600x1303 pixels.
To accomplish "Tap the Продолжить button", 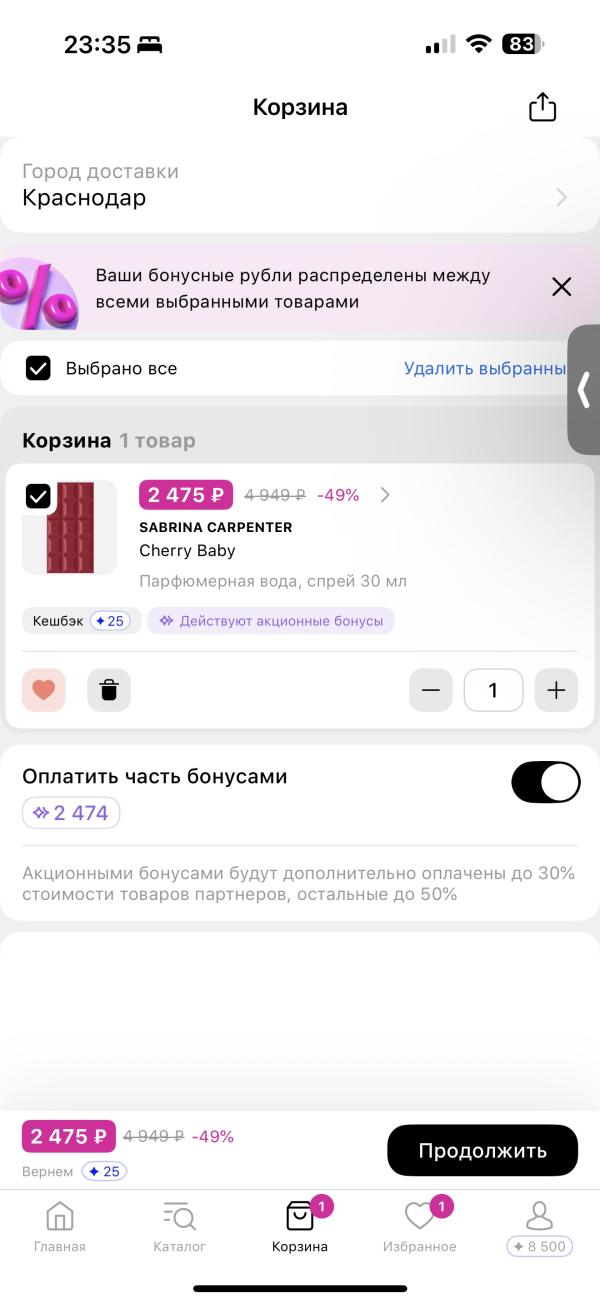I will tap(482, 1150).
